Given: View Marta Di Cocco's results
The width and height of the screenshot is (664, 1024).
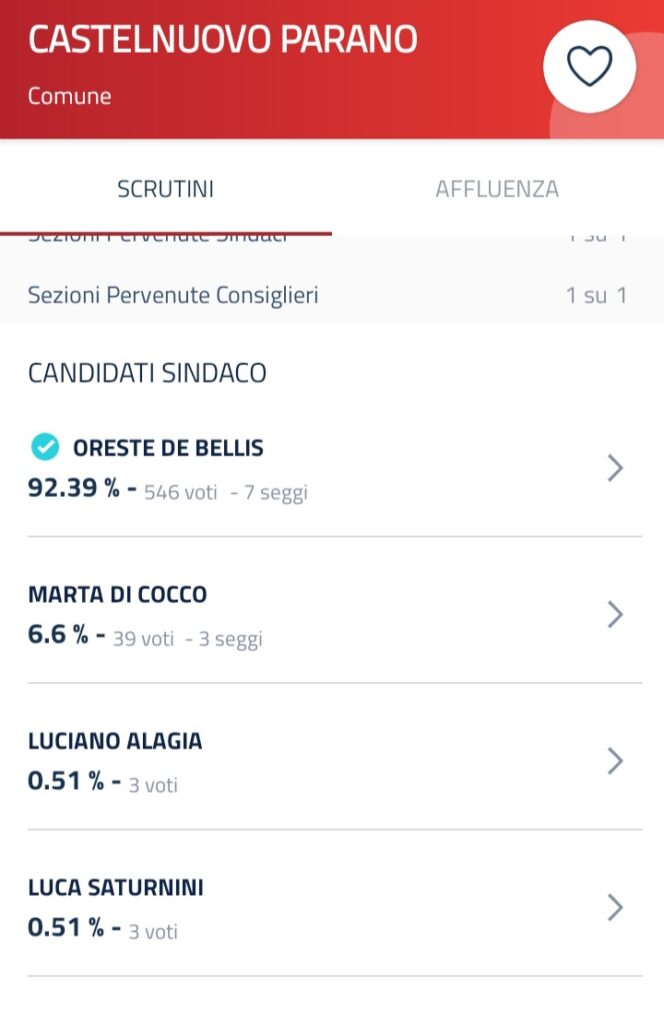Looking at the screenshot, I should click(x=330, y=614).
